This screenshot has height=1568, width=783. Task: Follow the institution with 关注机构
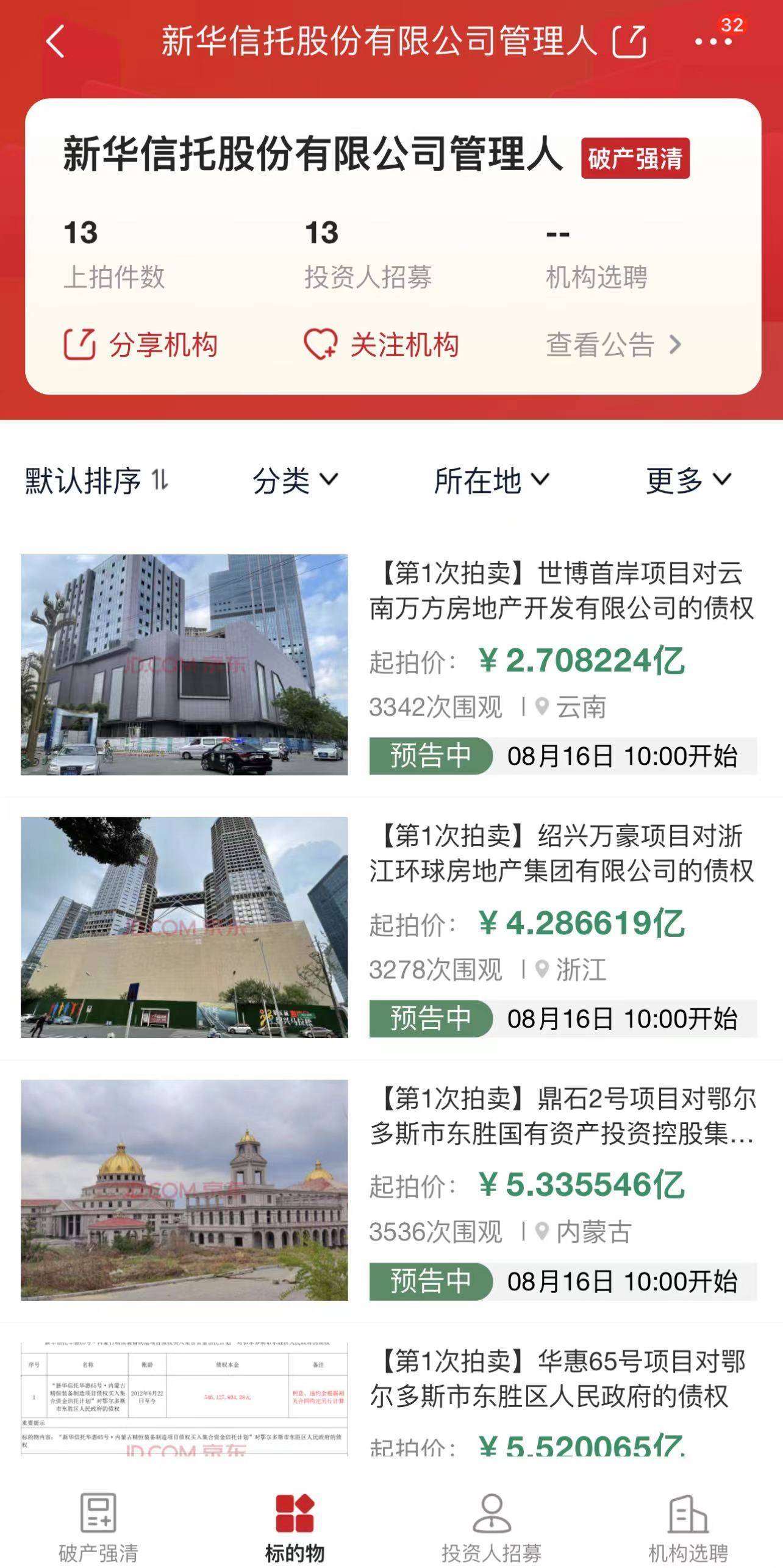[382, 345]
